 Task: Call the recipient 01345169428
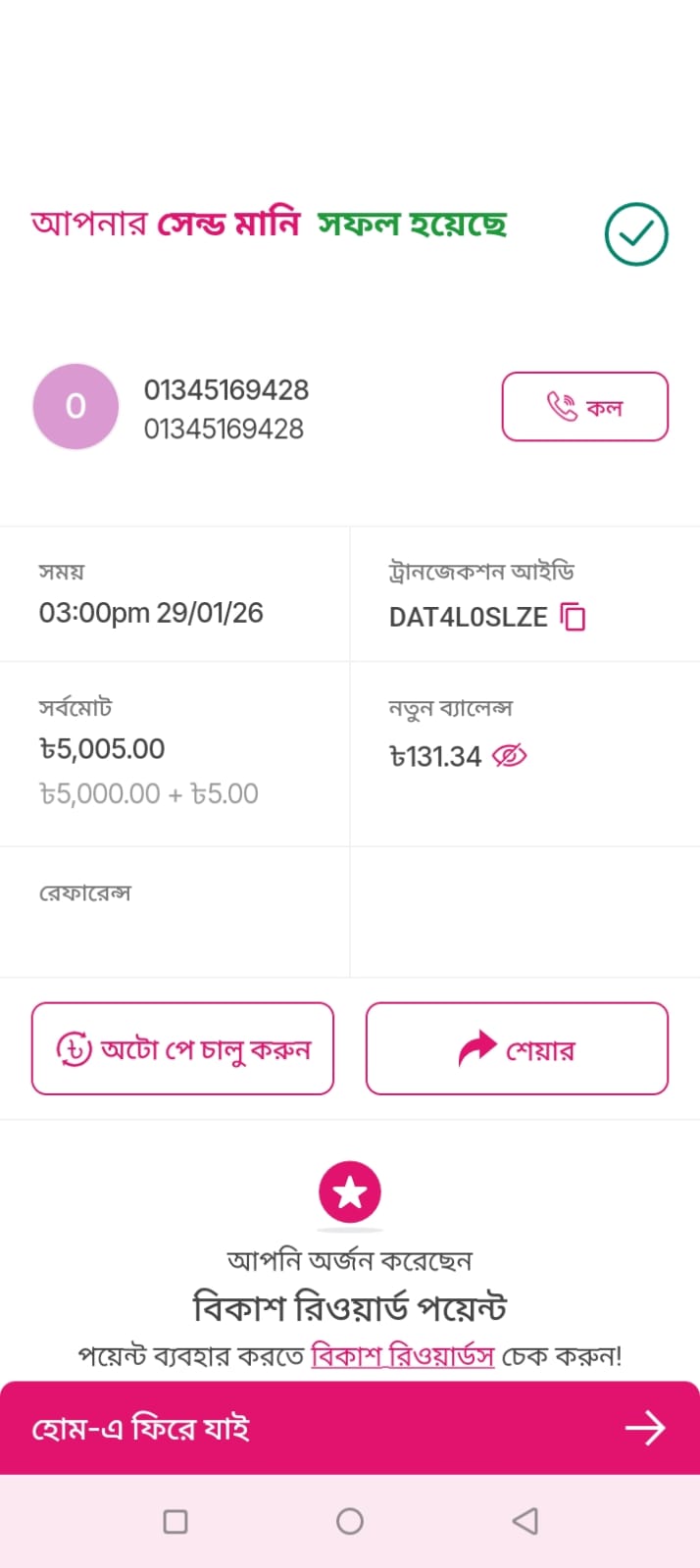tap(584, 407)
